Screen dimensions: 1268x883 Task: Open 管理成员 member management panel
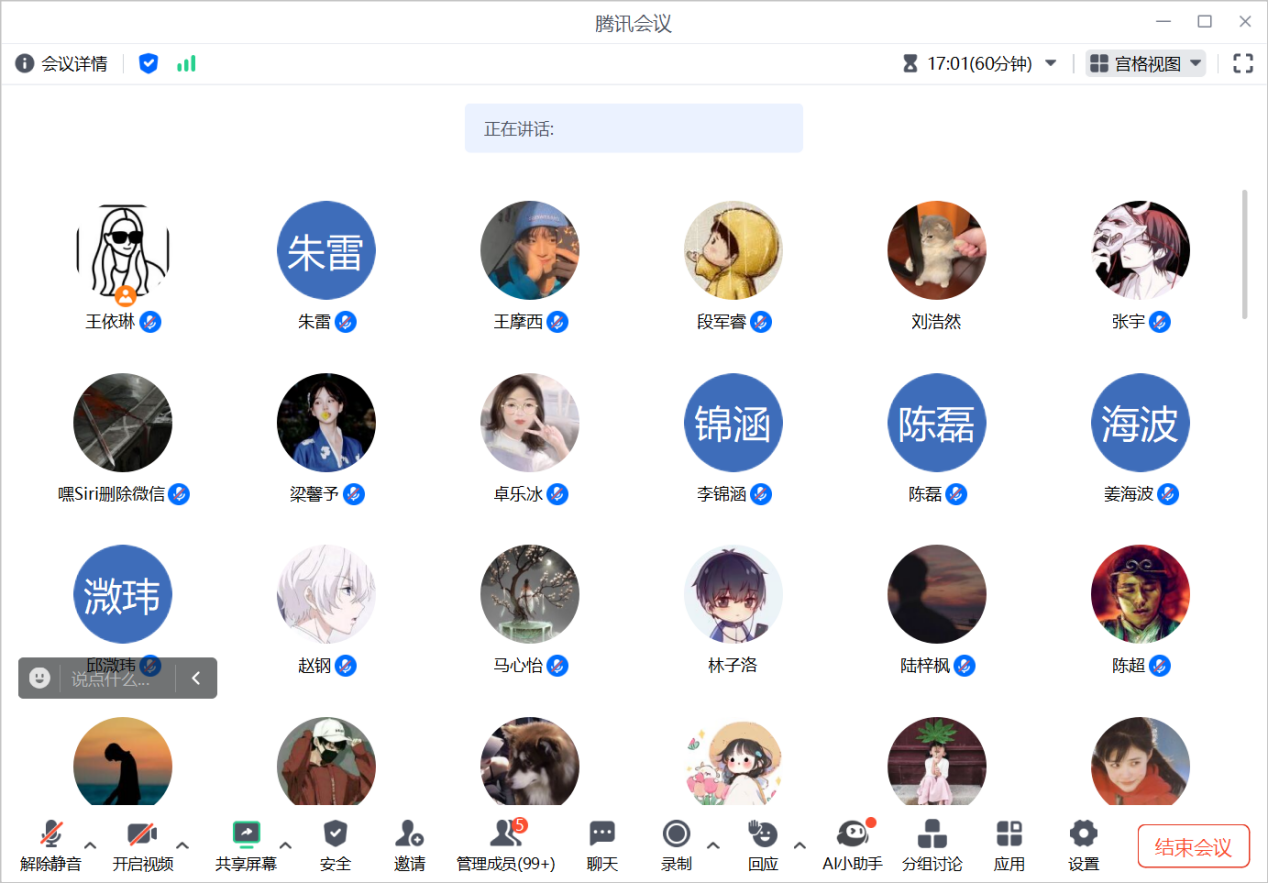coord(506,844)
